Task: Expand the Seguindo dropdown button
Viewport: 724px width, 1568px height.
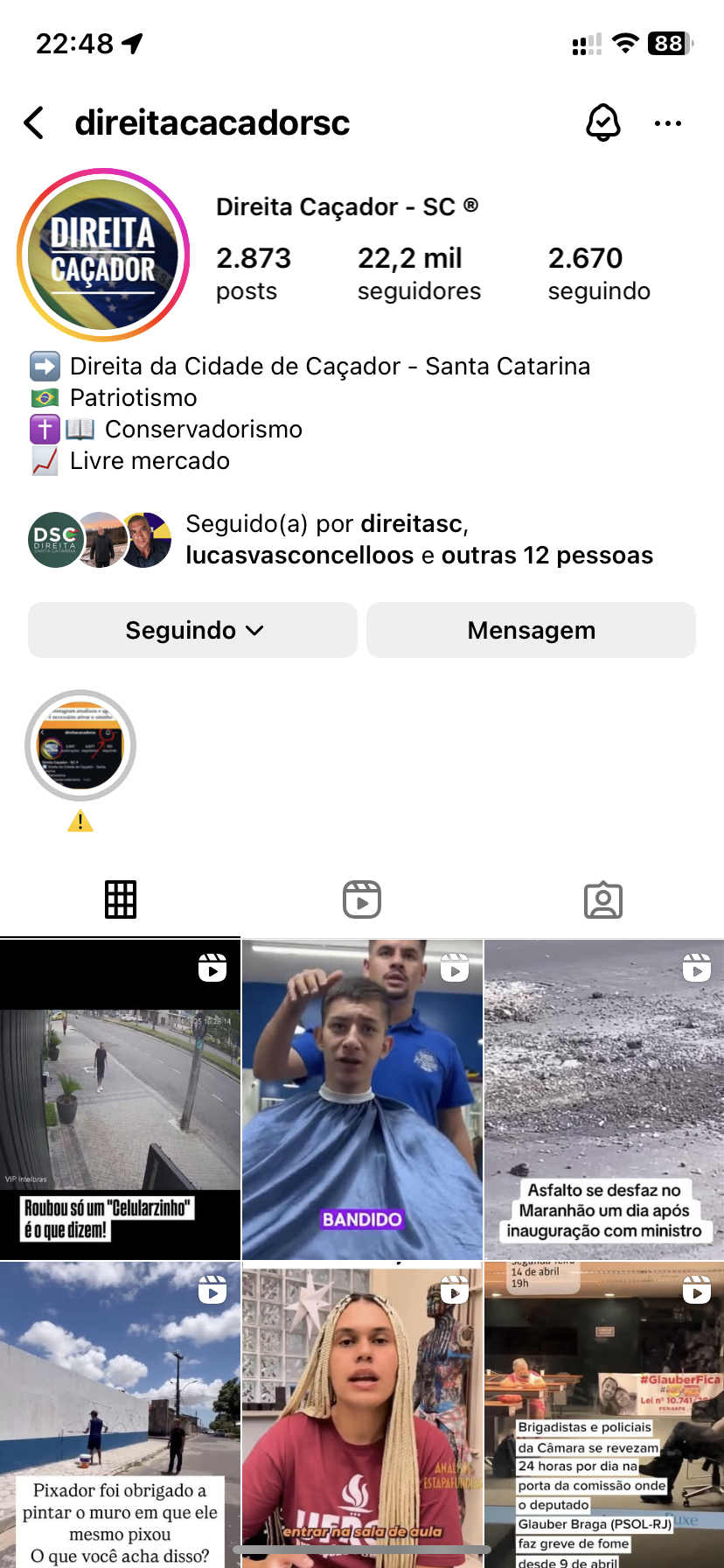Action: [192, 630]
